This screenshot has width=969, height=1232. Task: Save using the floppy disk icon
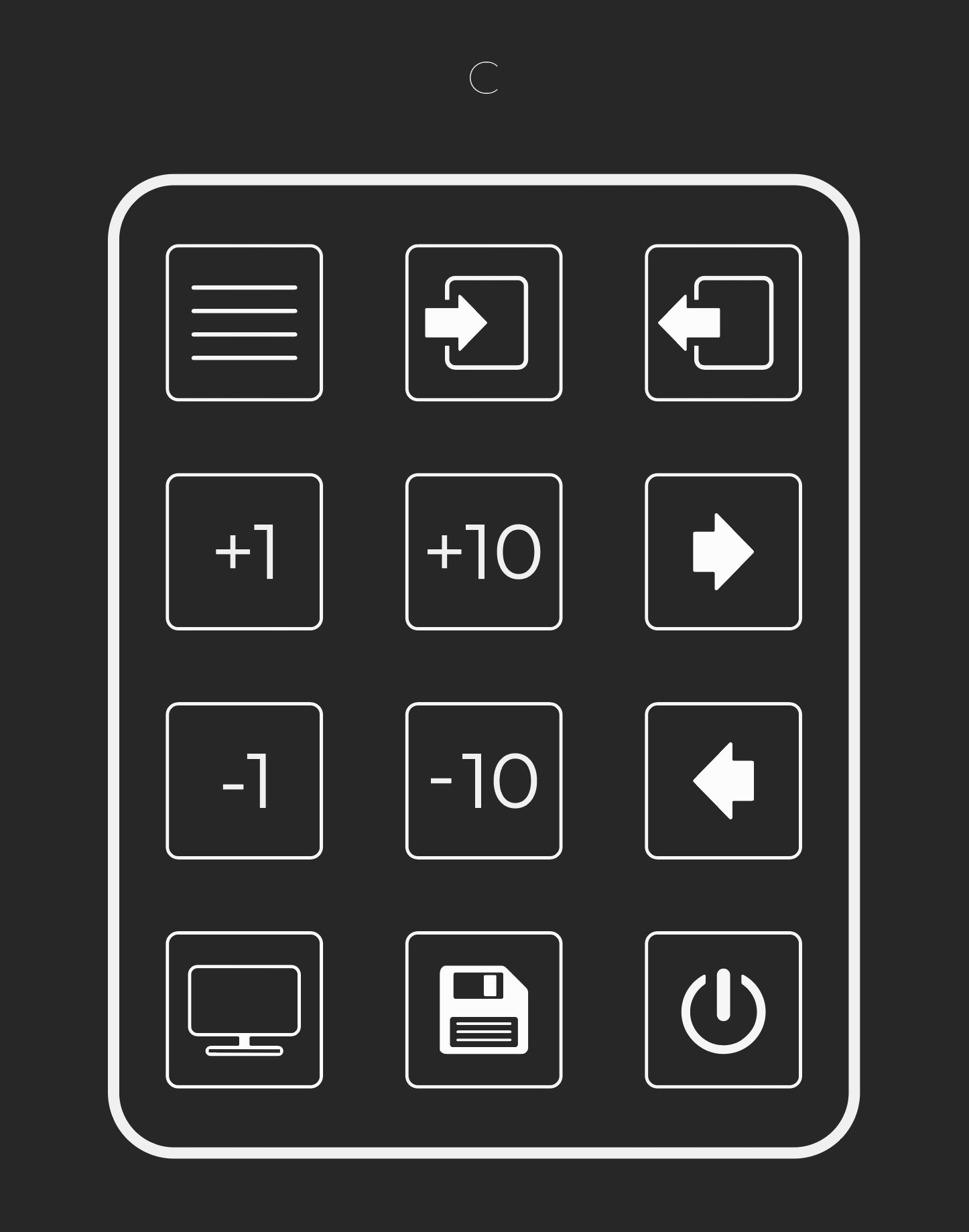coord(483,1010)
